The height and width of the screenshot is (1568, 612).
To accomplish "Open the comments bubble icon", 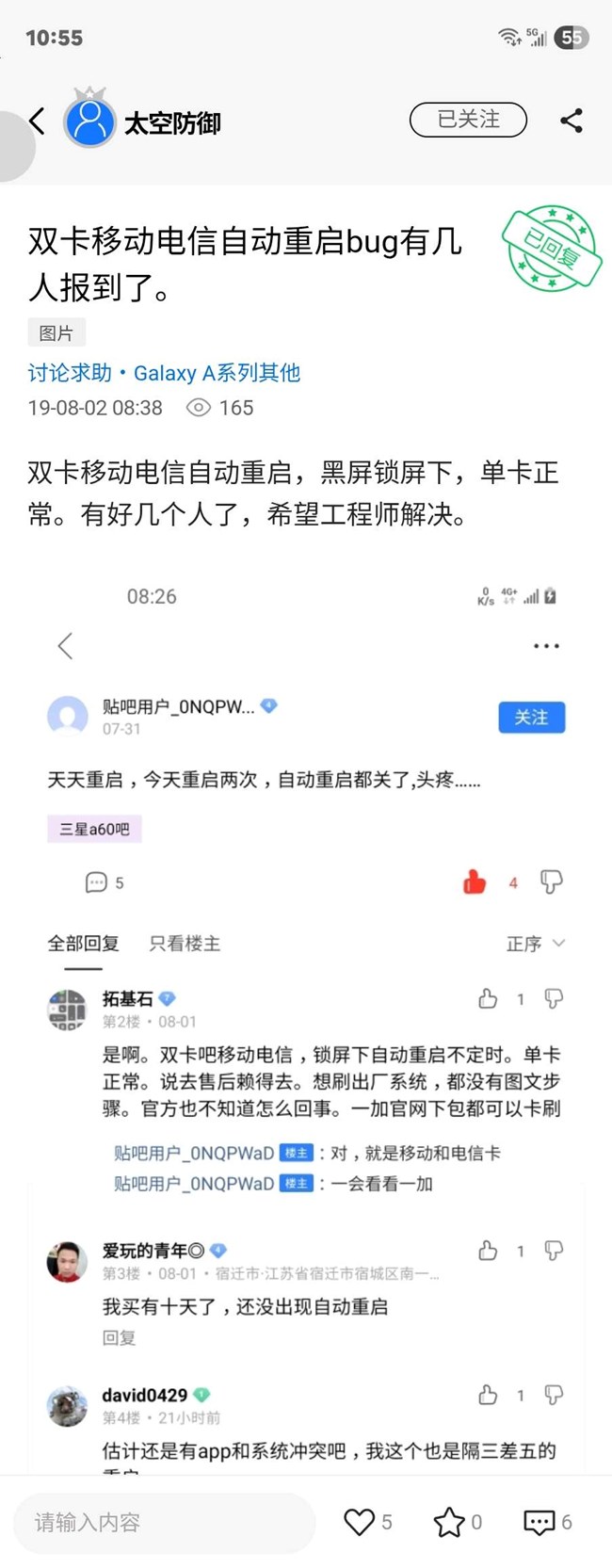I will [539, 1522].
